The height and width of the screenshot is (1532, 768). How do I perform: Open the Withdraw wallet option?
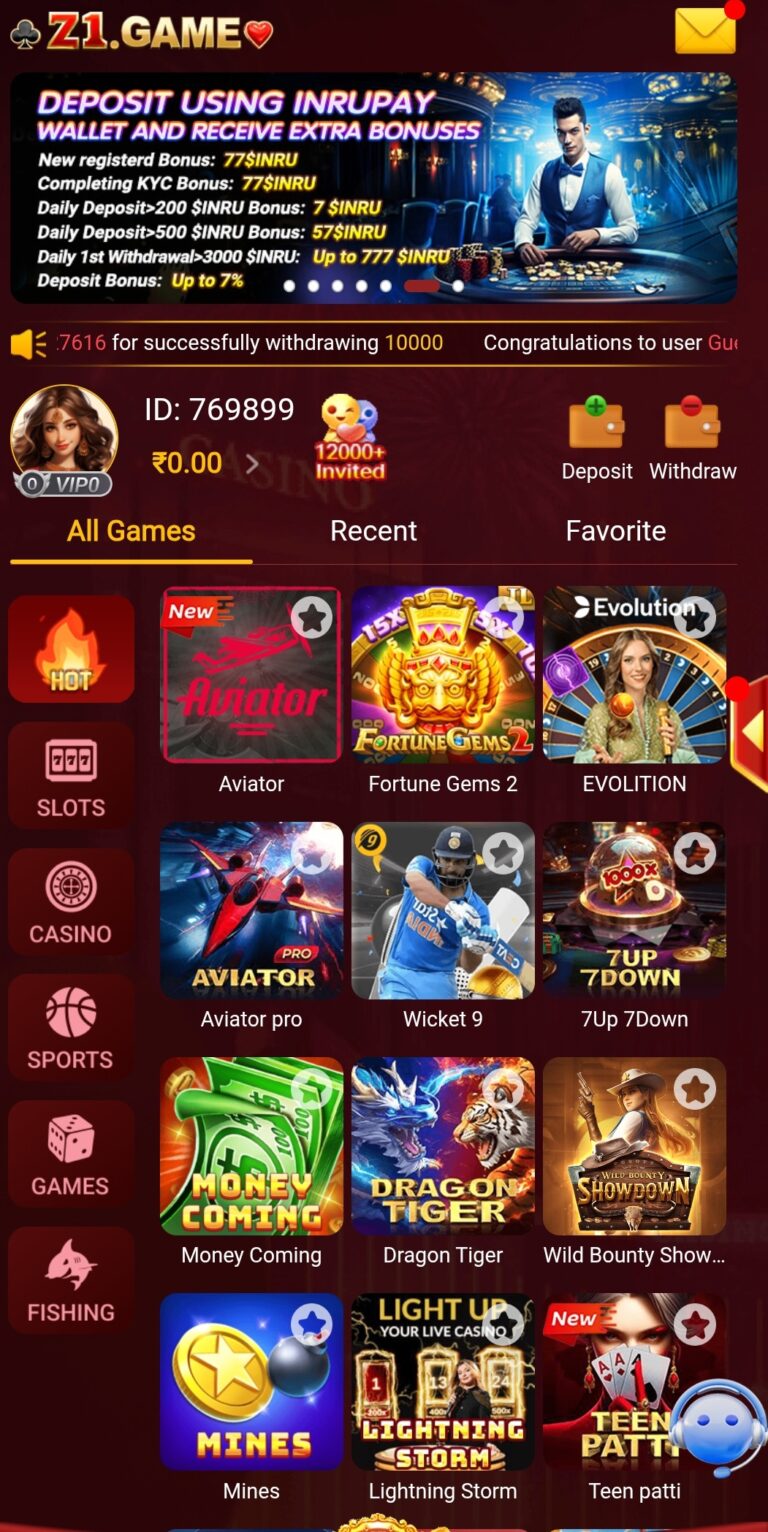(x=692, y=436)
